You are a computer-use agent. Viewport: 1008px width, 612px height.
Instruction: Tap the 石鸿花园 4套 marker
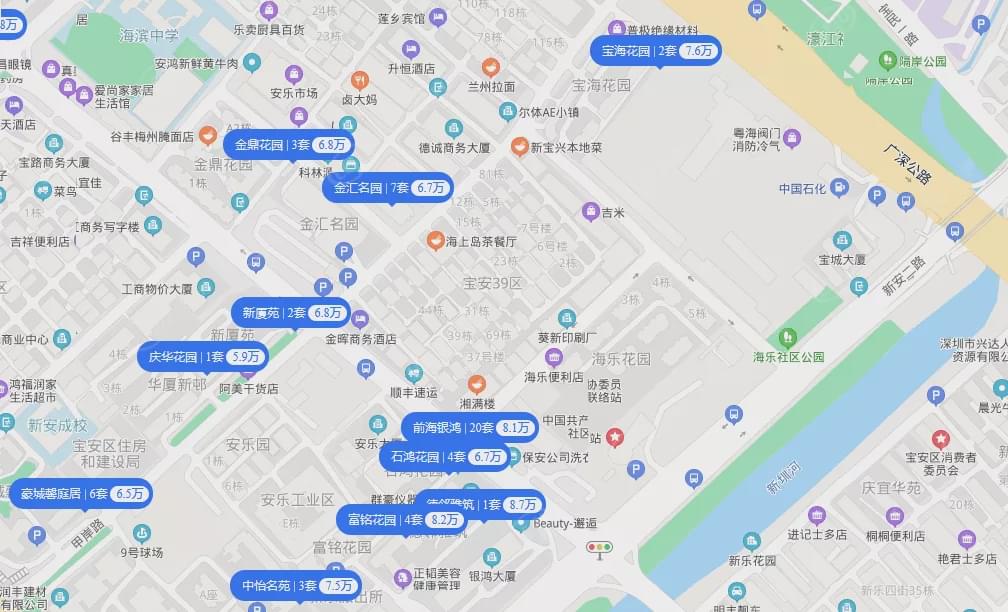coord(444,457)
